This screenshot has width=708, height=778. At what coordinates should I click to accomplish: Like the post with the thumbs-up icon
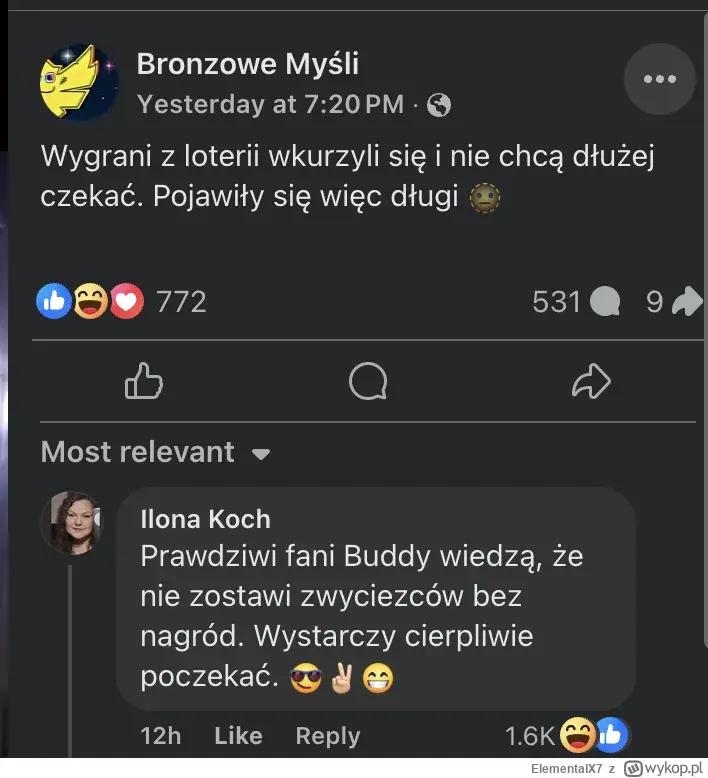coord(142,381)
